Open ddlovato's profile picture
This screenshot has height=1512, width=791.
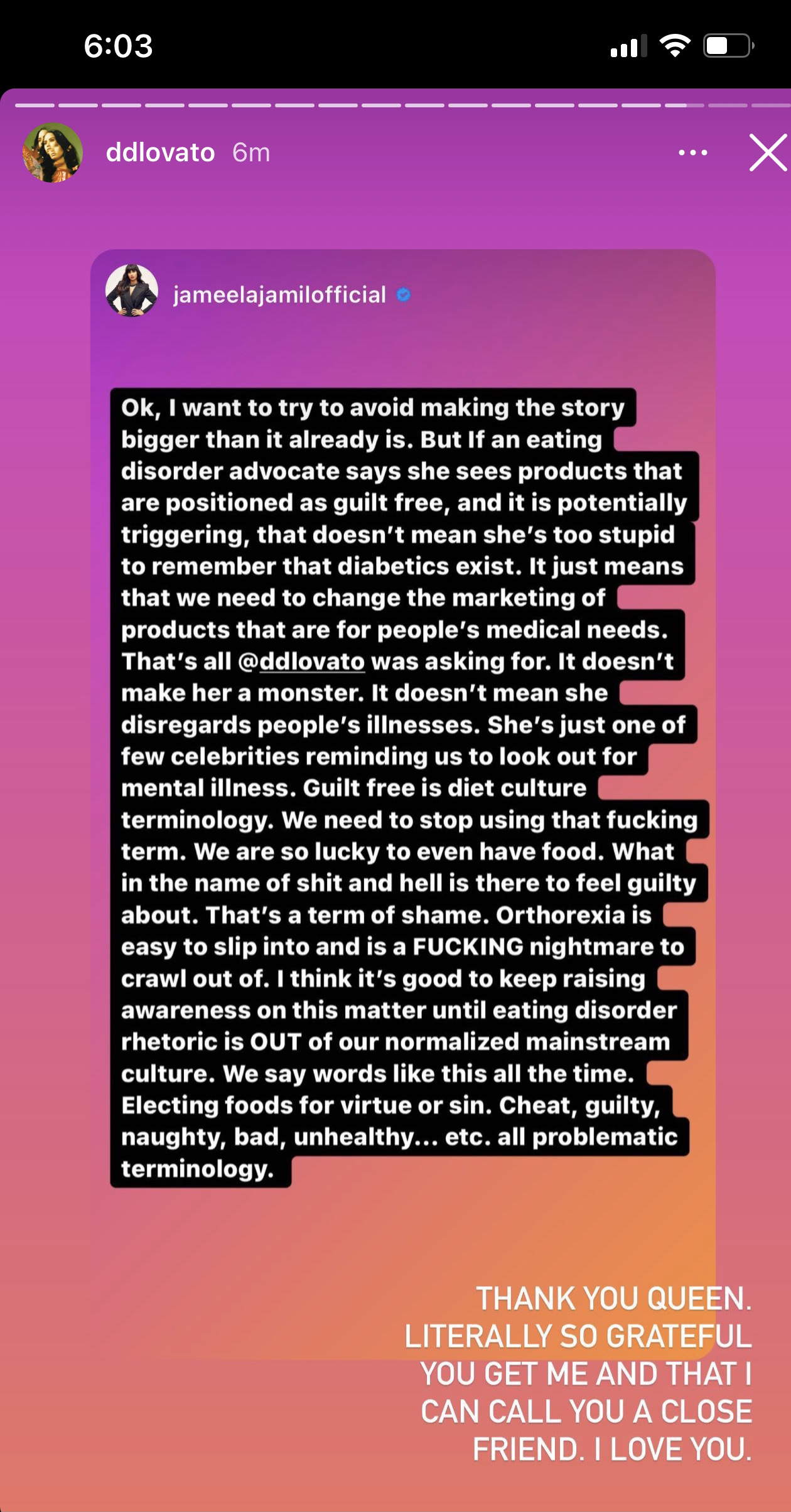click(53, 153)
